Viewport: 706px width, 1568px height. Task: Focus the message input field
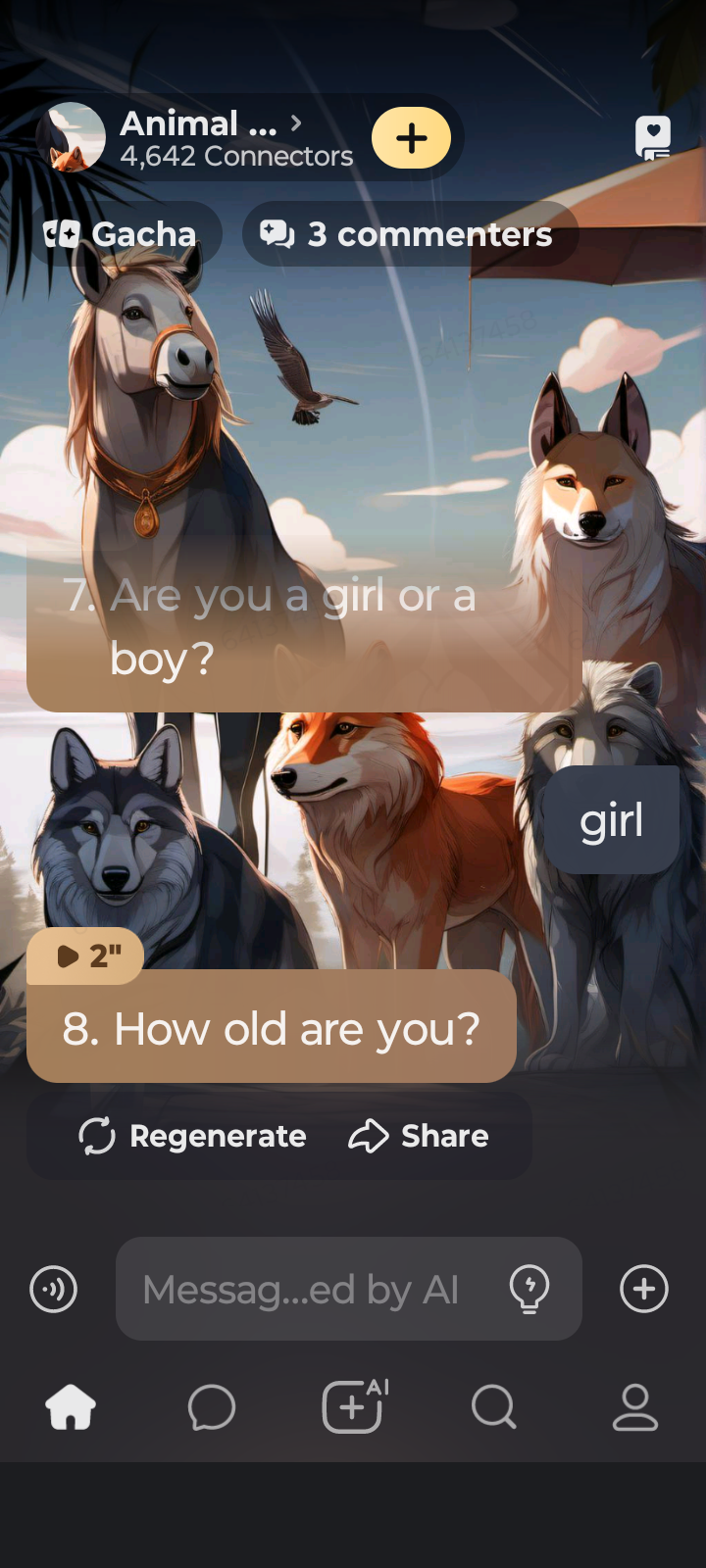point(304,1290)
